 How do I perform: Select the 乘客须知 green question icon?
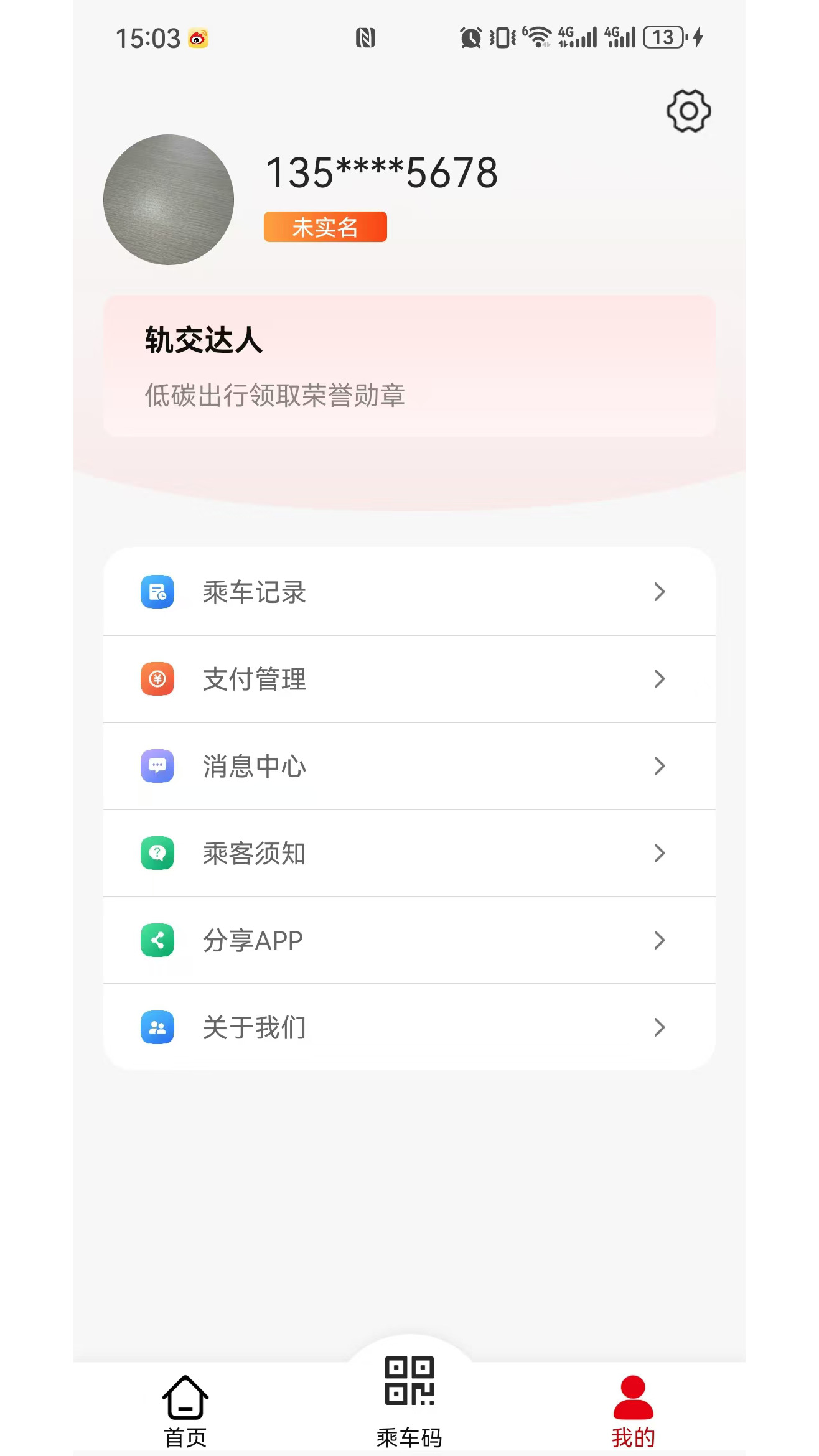(x=158, y=854)
